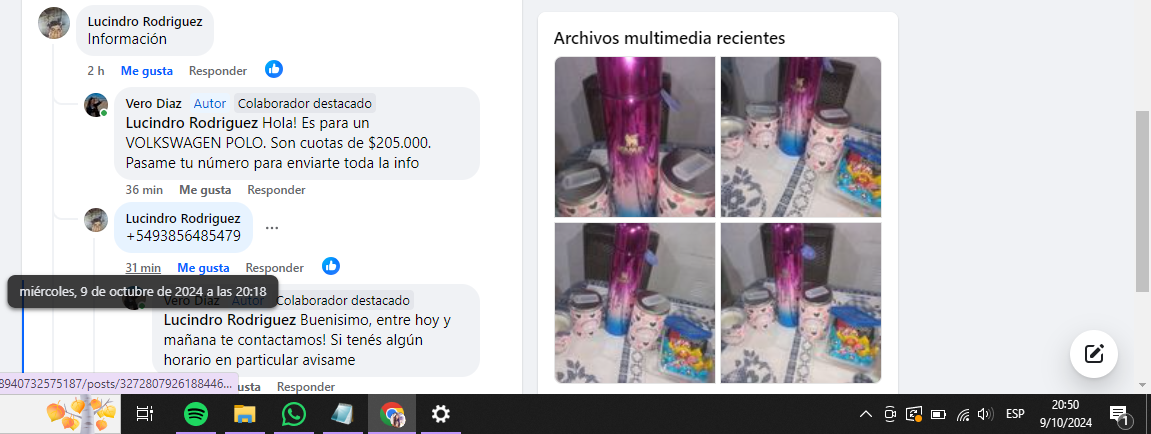Open the top-right recent media photo
Viewport: 1151px width, 434px height.
(x=800, y=136)
